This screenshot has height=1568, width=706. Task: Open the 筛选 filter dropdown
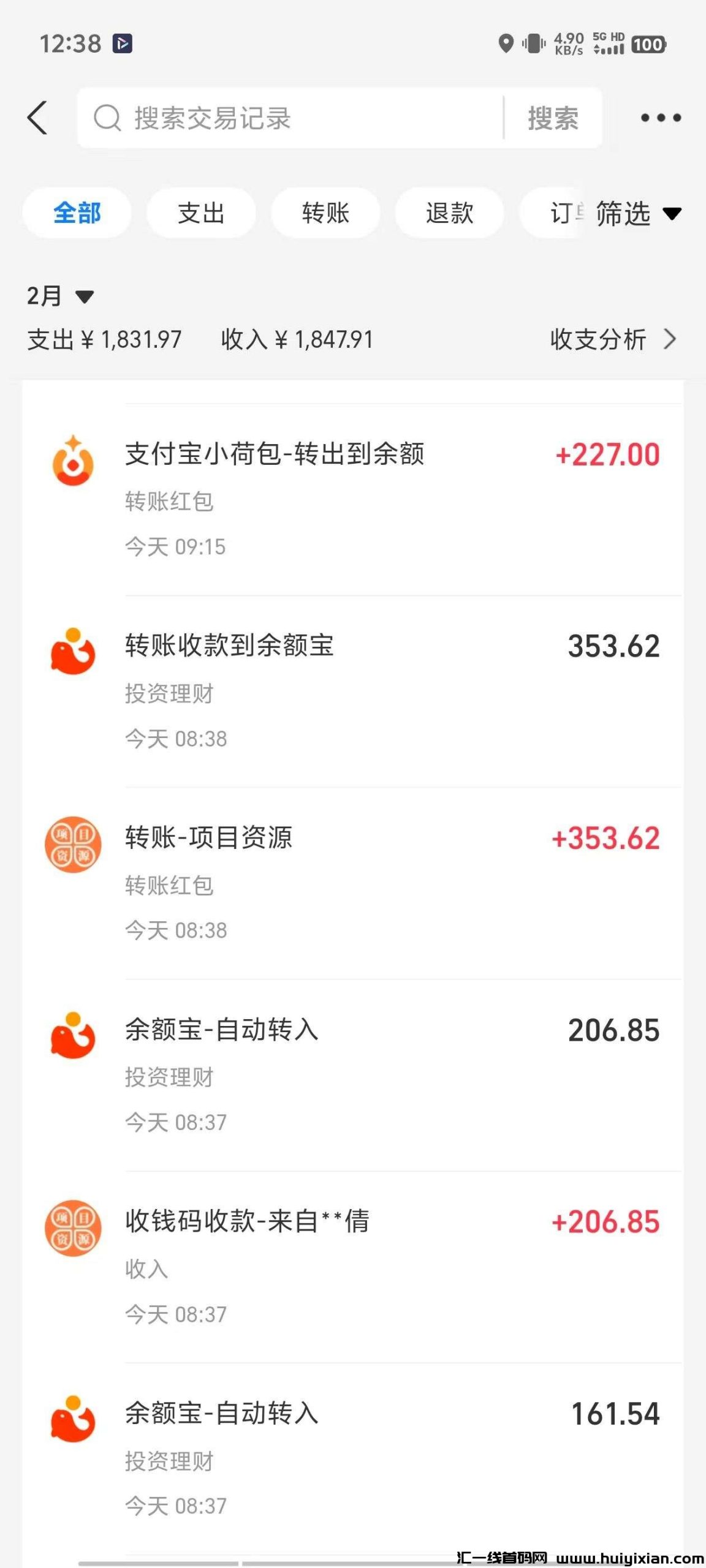[x=638, y=214]
